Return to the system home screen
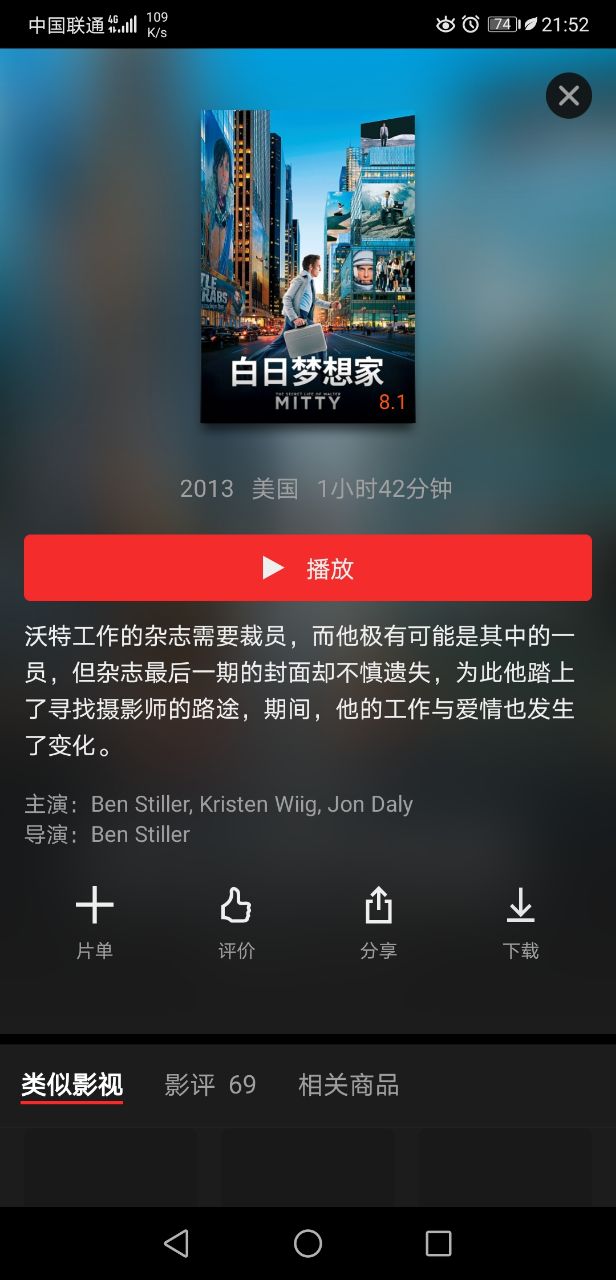Viewport: 616px width, 1280px height. [308, 1243]
